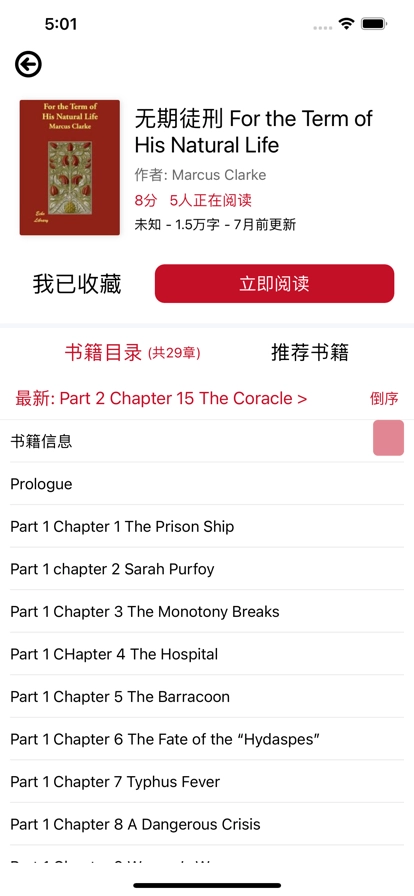Open the Prologue chapter
The width and height of the screenshot is (414, 896).
207,484
